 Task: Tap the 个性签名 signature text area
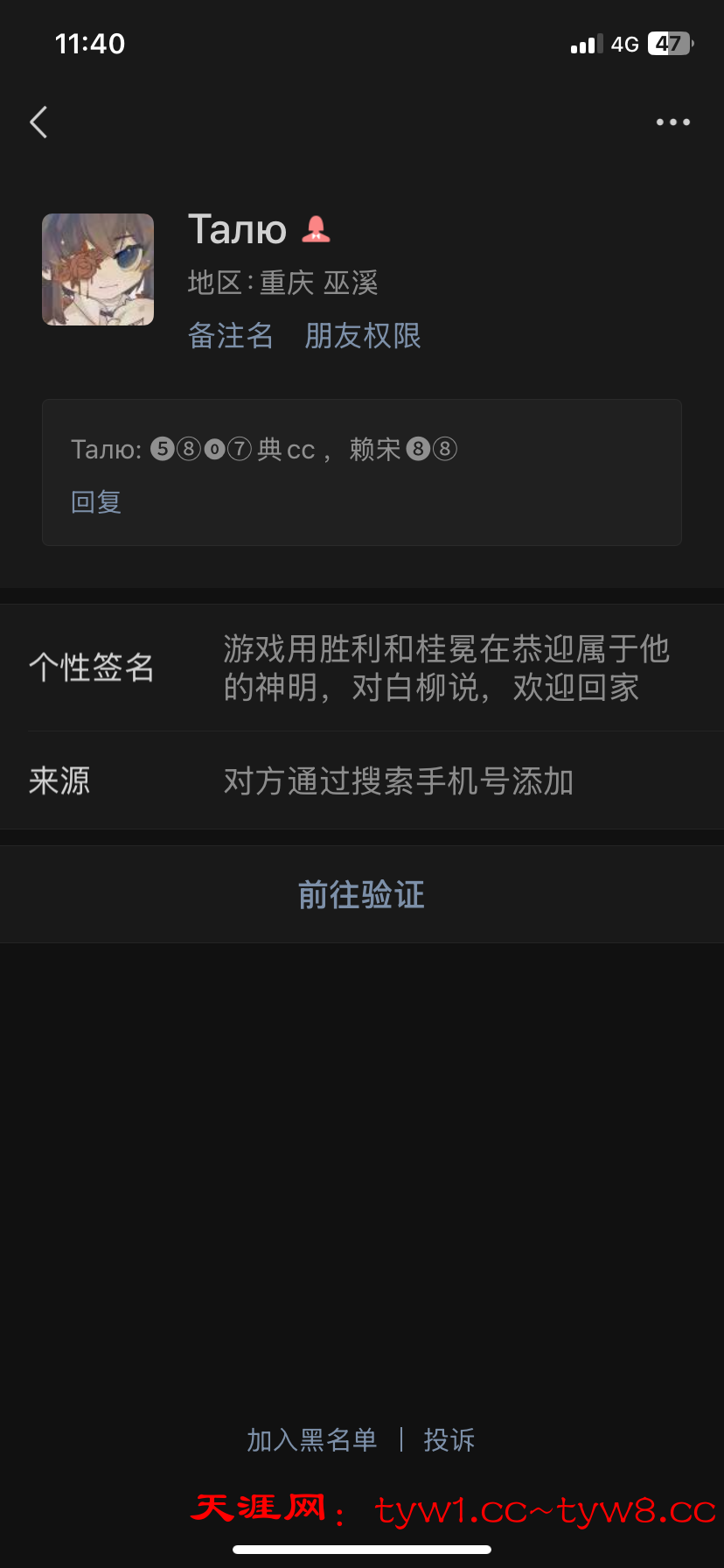click(445, 668)
